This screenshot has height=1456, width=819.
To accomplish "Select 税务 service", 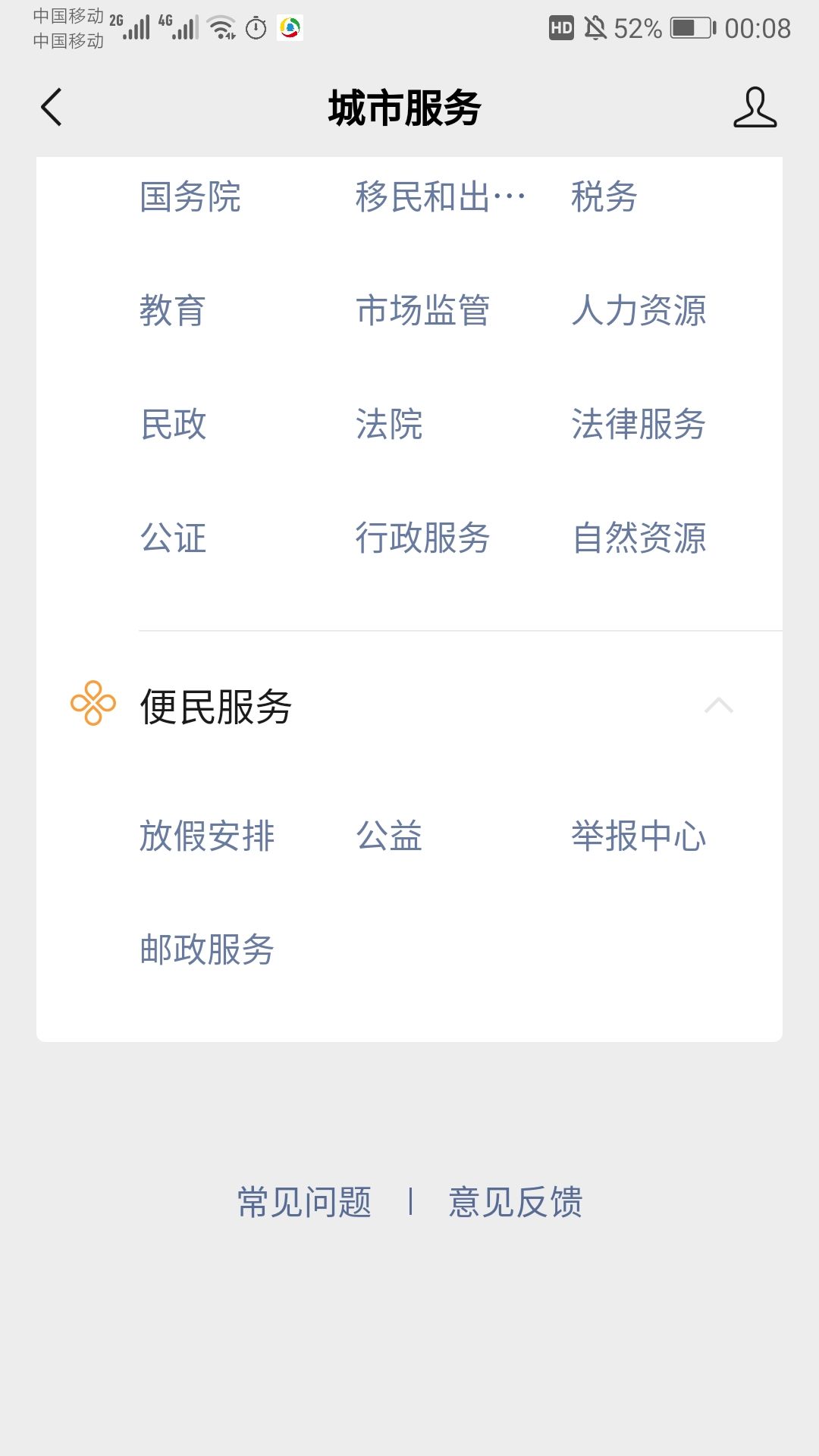I will [604, 197].
